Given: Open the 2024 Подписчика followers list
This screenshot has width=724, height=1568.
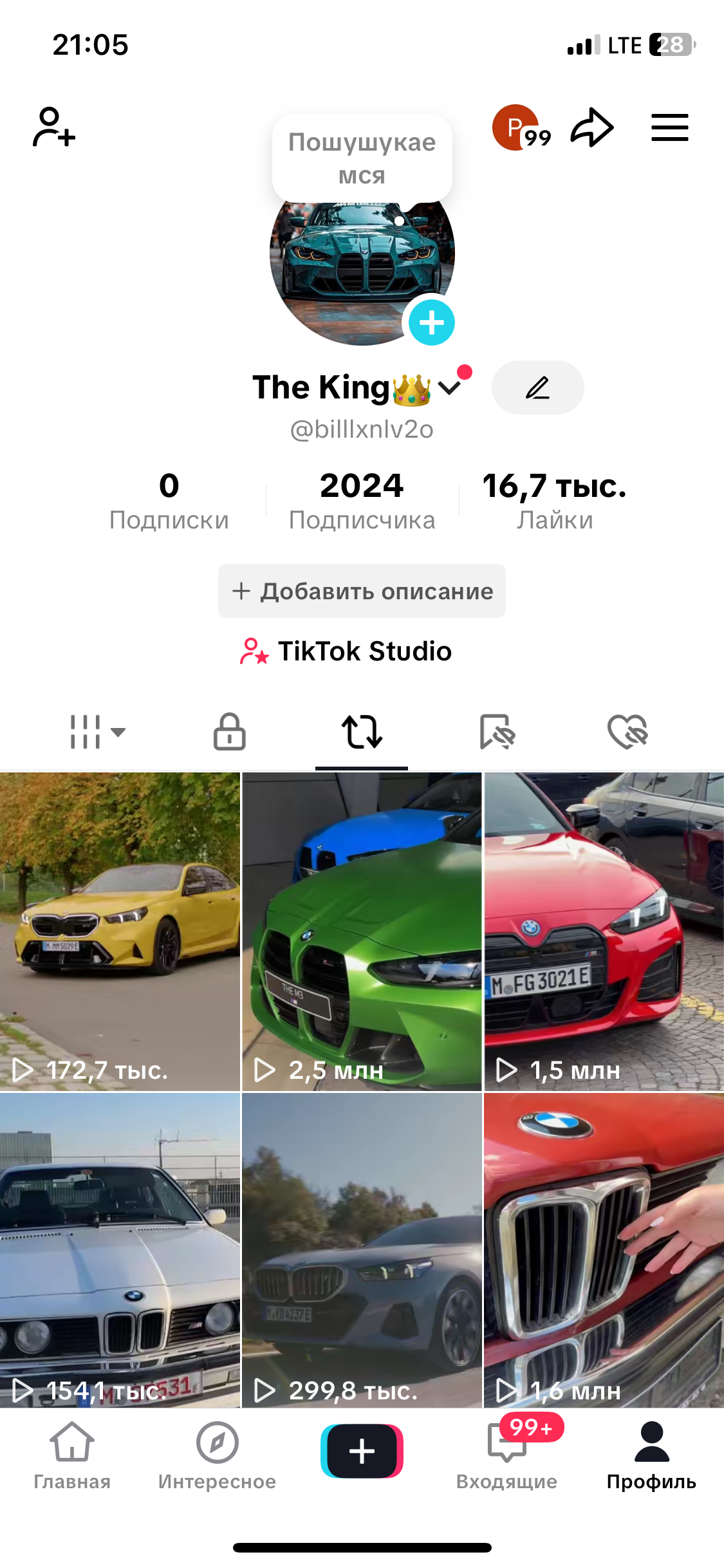Looking at the screenshot, I should coord(362,501).
